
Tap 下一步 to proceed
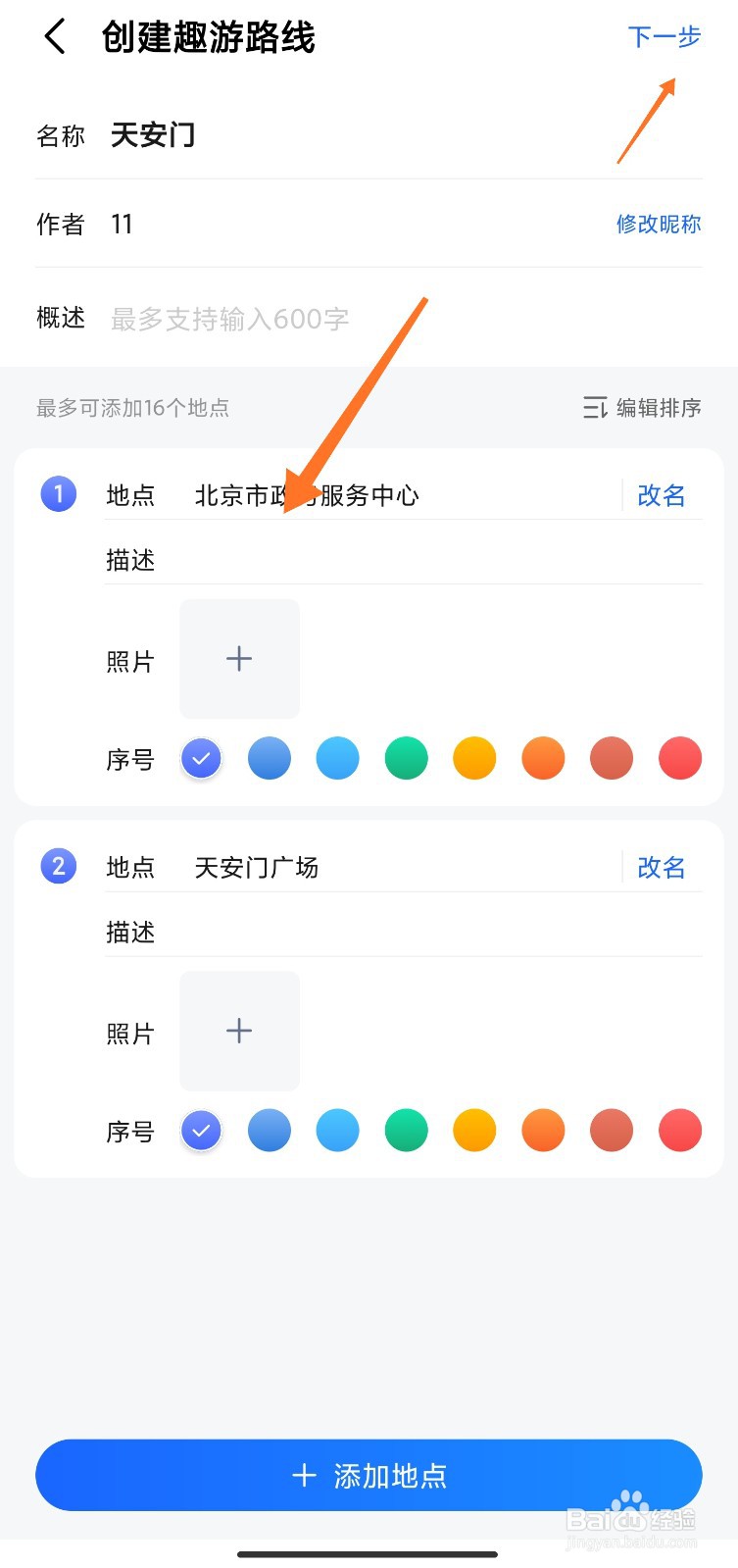click(x=664, y=36)
